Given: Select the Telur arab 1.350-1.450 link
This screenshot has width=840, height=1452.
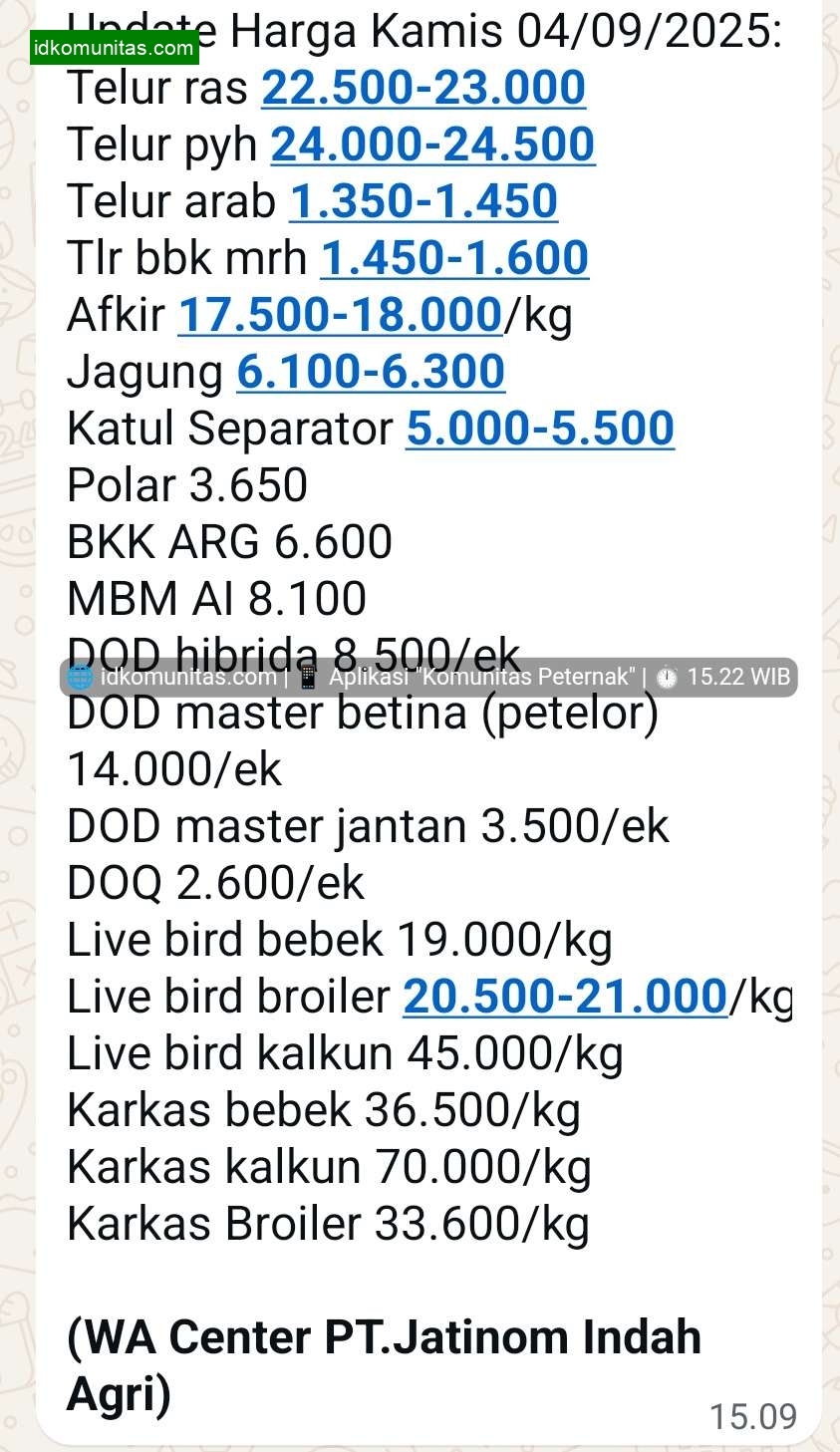Looking at the screenshot, I should [x=423, y=201].
